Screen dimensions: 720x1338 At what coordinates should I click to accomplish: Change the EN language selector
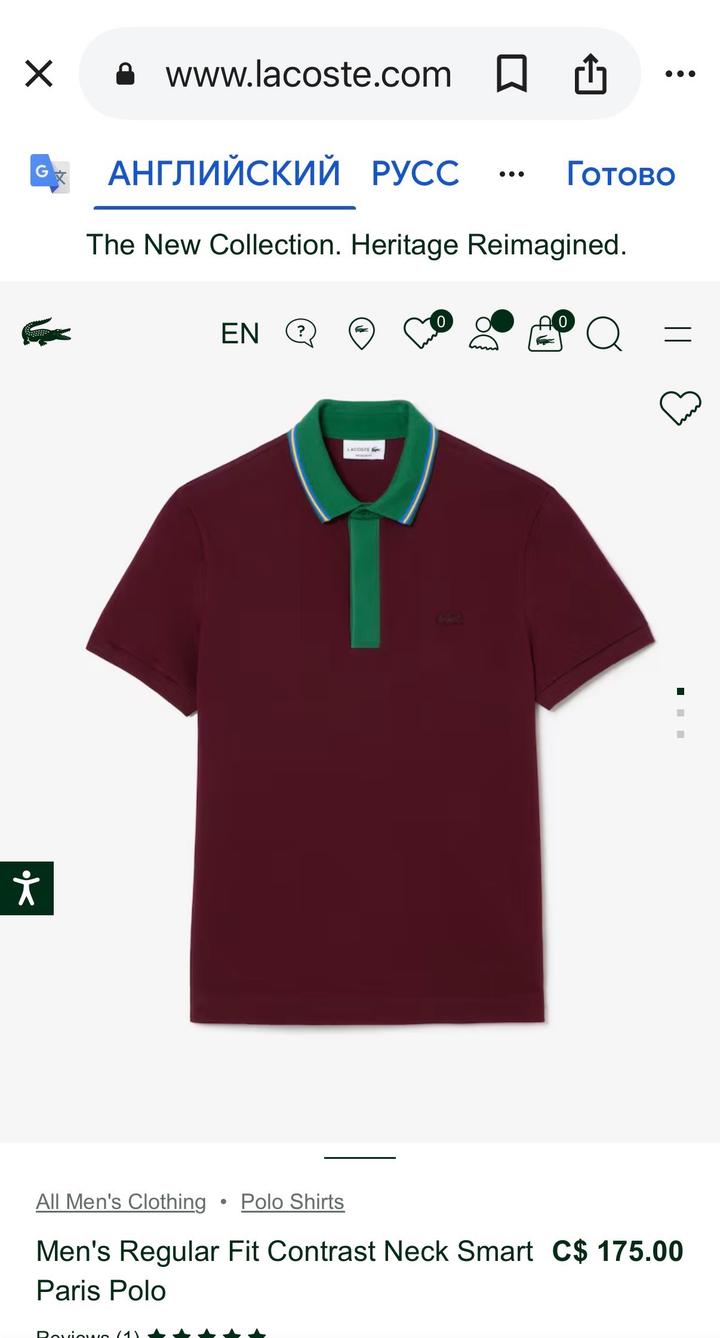click(240, 333)
